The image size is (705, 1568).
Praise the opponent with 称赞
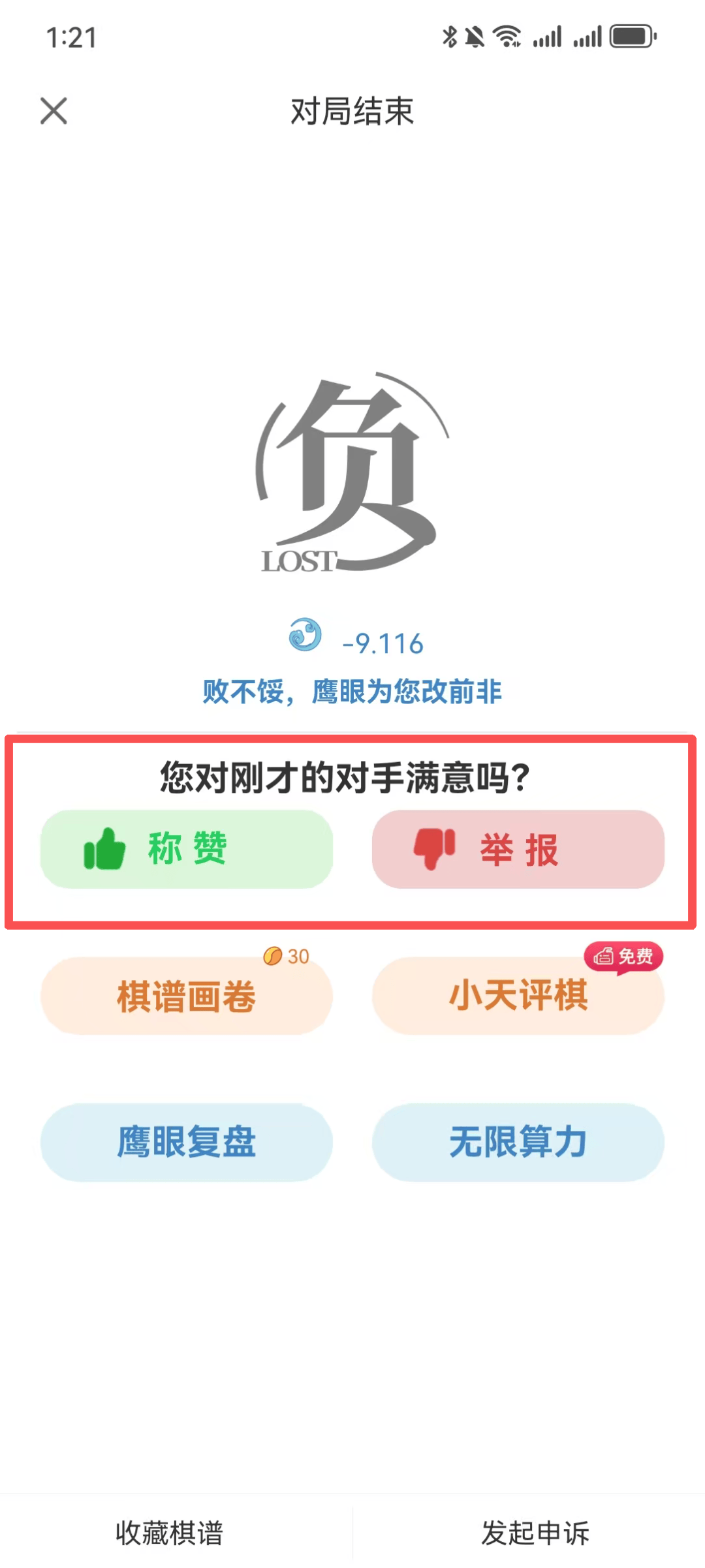point(187,849)
